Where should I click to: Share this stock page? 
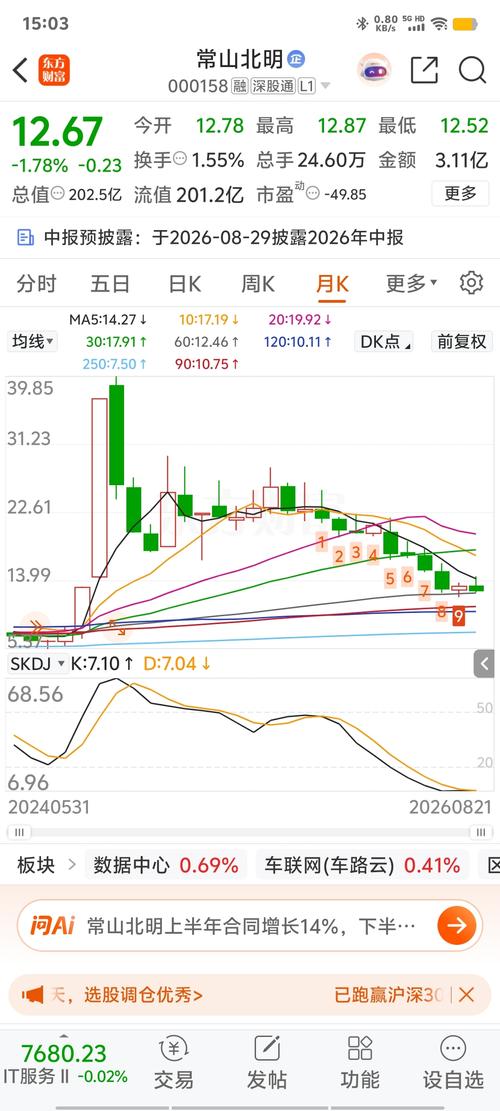pyautogui.click(x=424, y=69)
